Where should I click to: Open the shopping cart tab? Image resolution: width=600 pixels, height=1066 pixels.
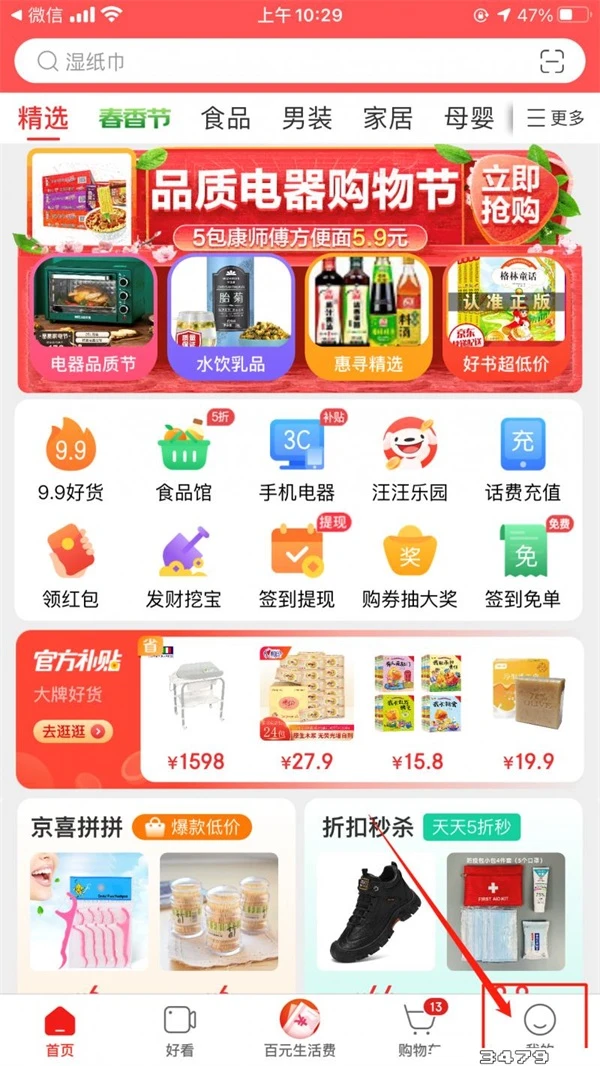[418, 1030]
